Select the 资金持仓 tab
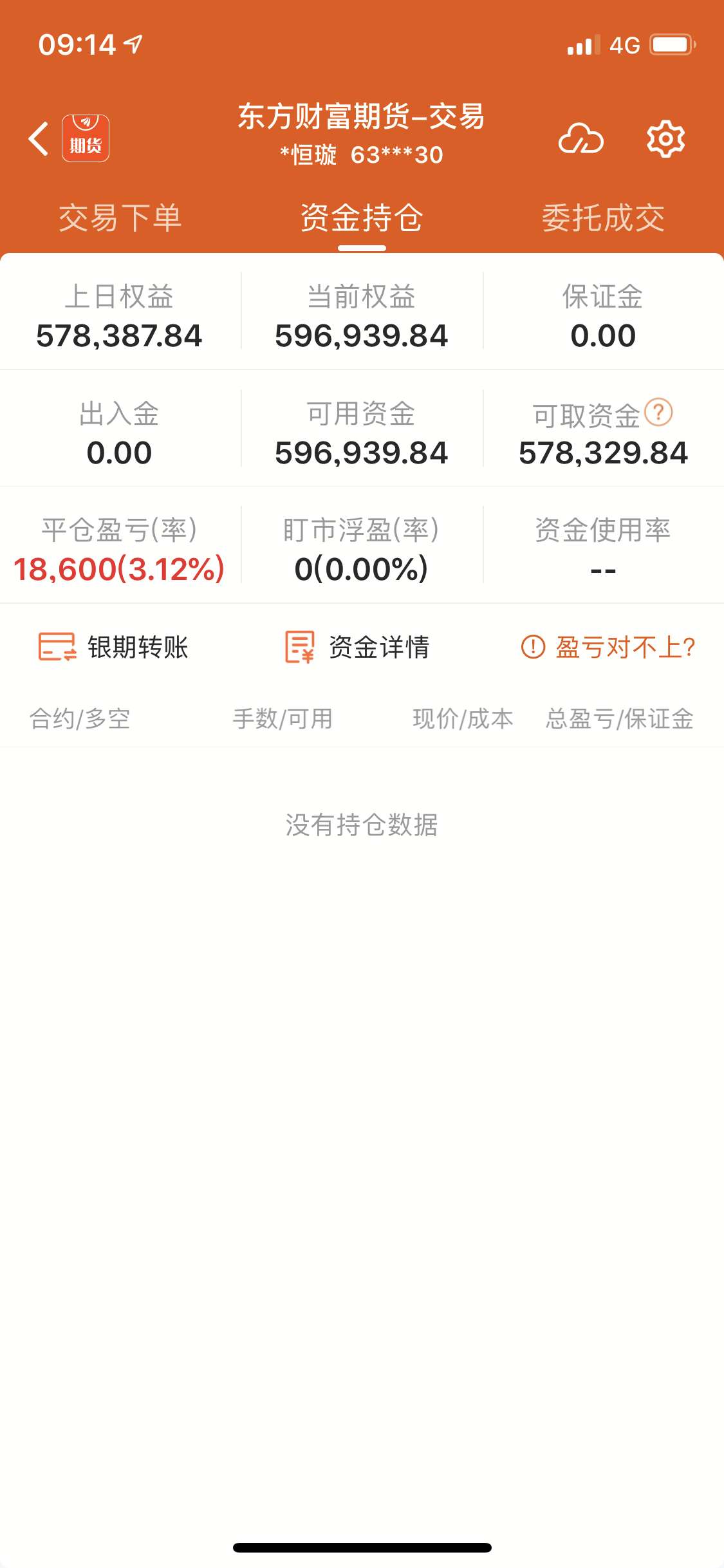This screenshot has width=724, height=1568. click(x=362, y=218)
